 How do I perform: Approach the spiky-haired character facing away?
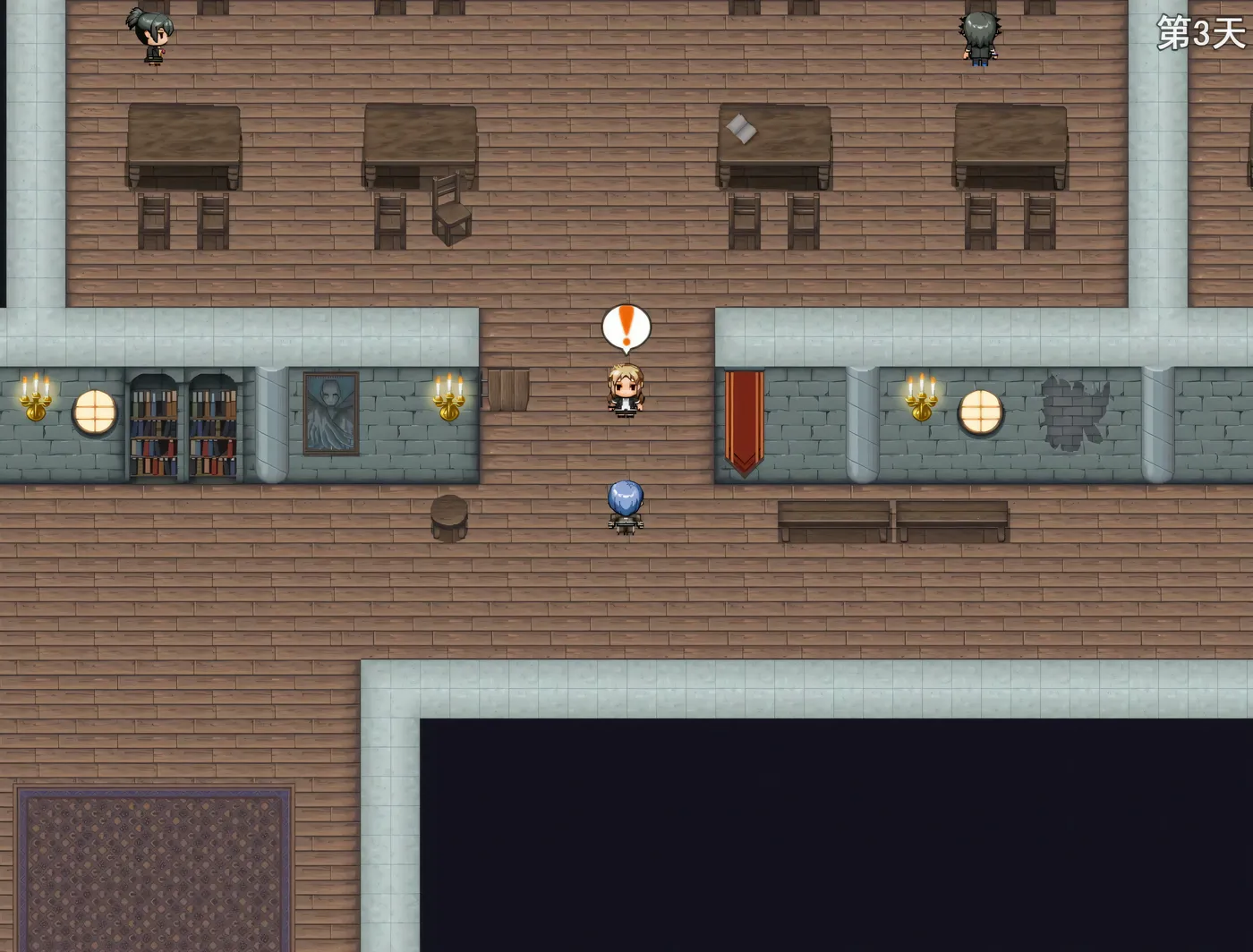(x=981, y=38)
